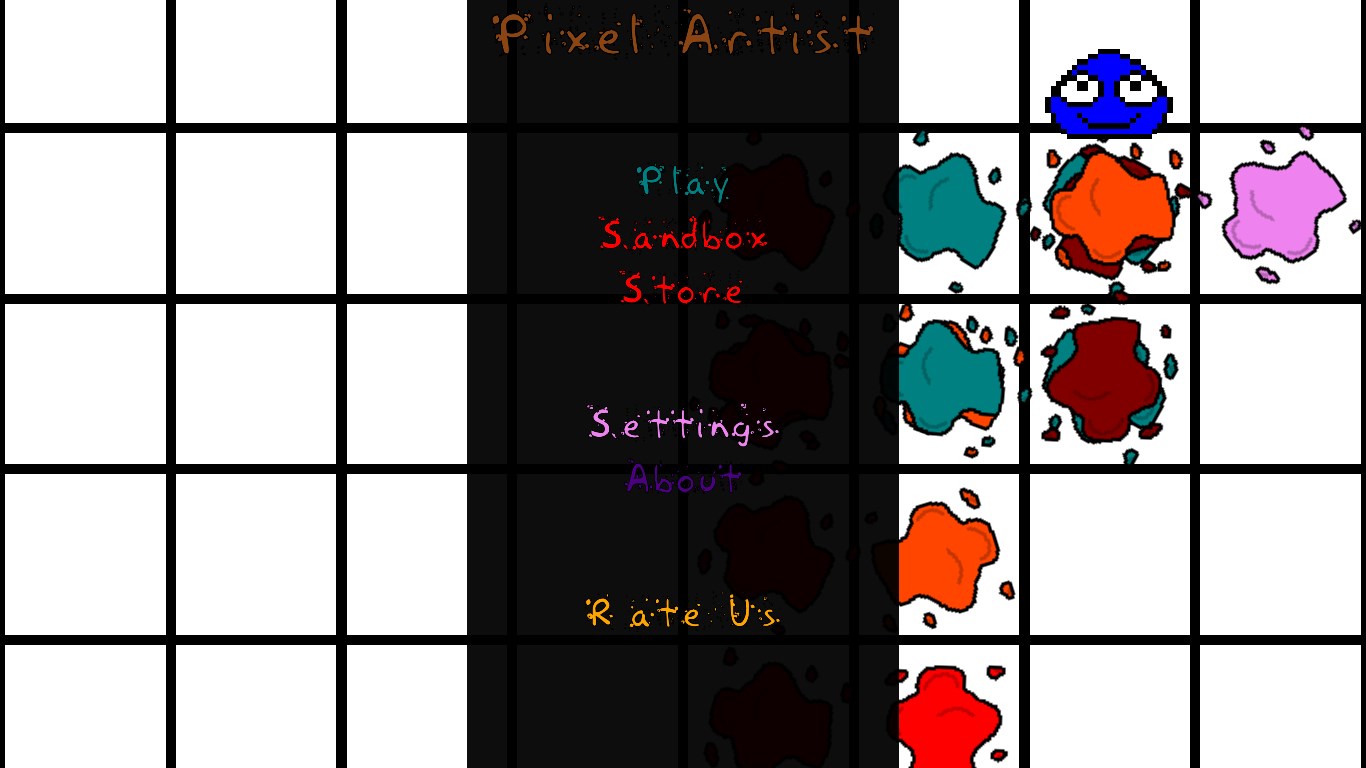Tap Rate Us to review the game
Viewport: 1366px width, 768px height.
click(683, 613)
